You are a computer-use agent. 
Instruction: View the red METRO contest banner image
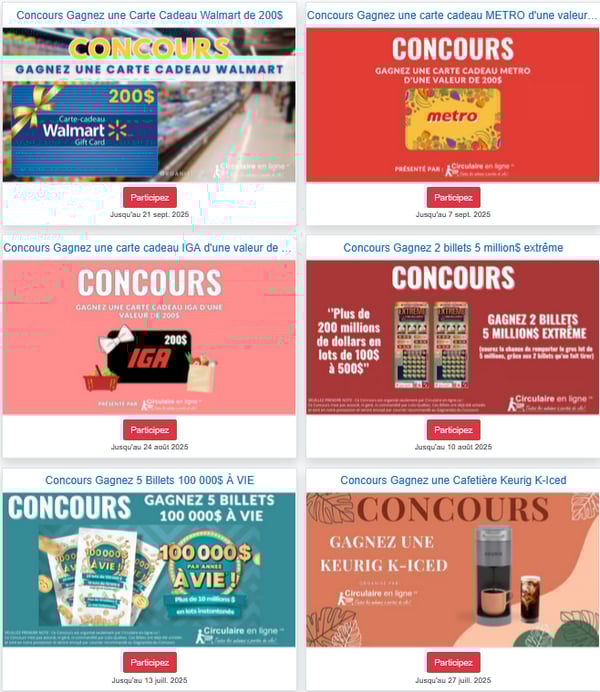(453, 104)
